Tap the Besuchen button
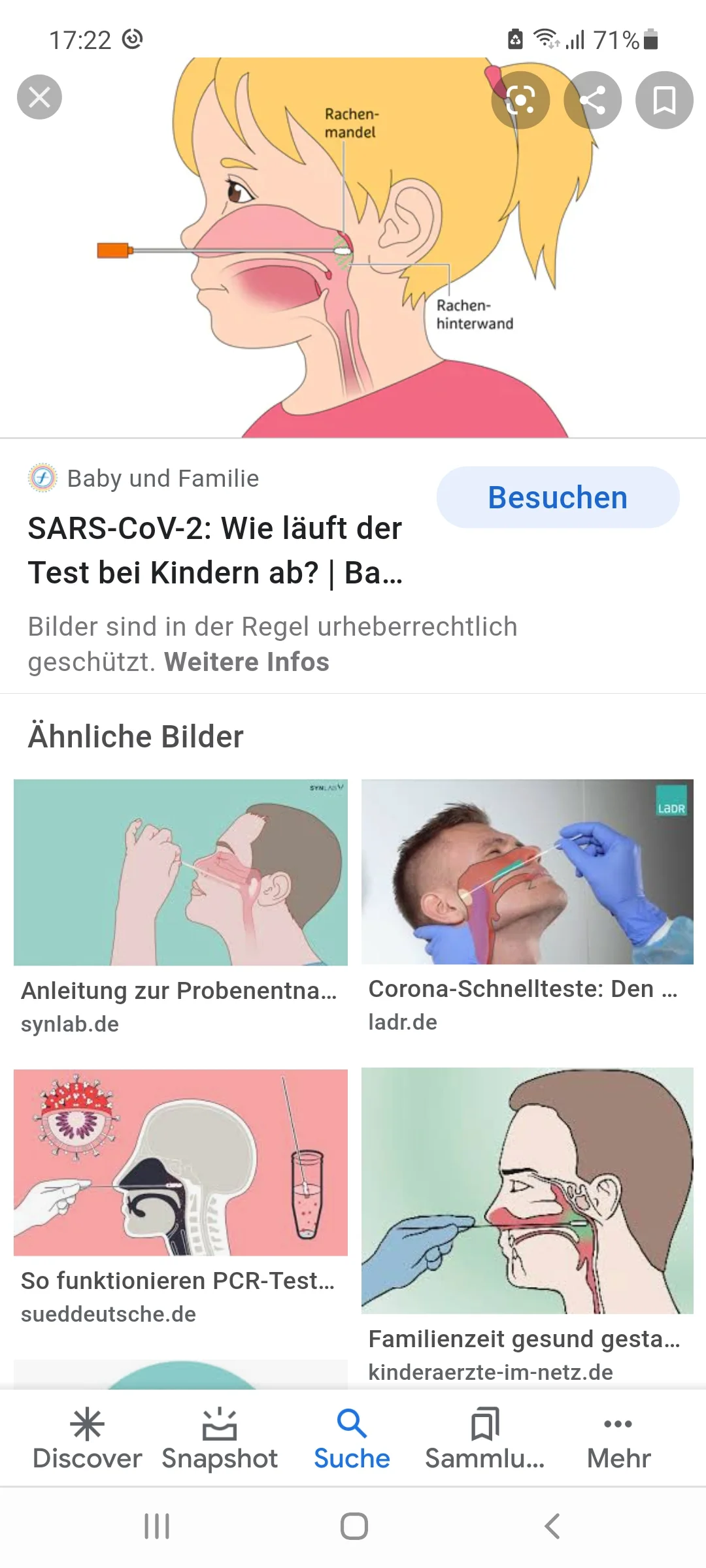Image resolution: width=706 pixels, height=1568 pixels. 557,497
